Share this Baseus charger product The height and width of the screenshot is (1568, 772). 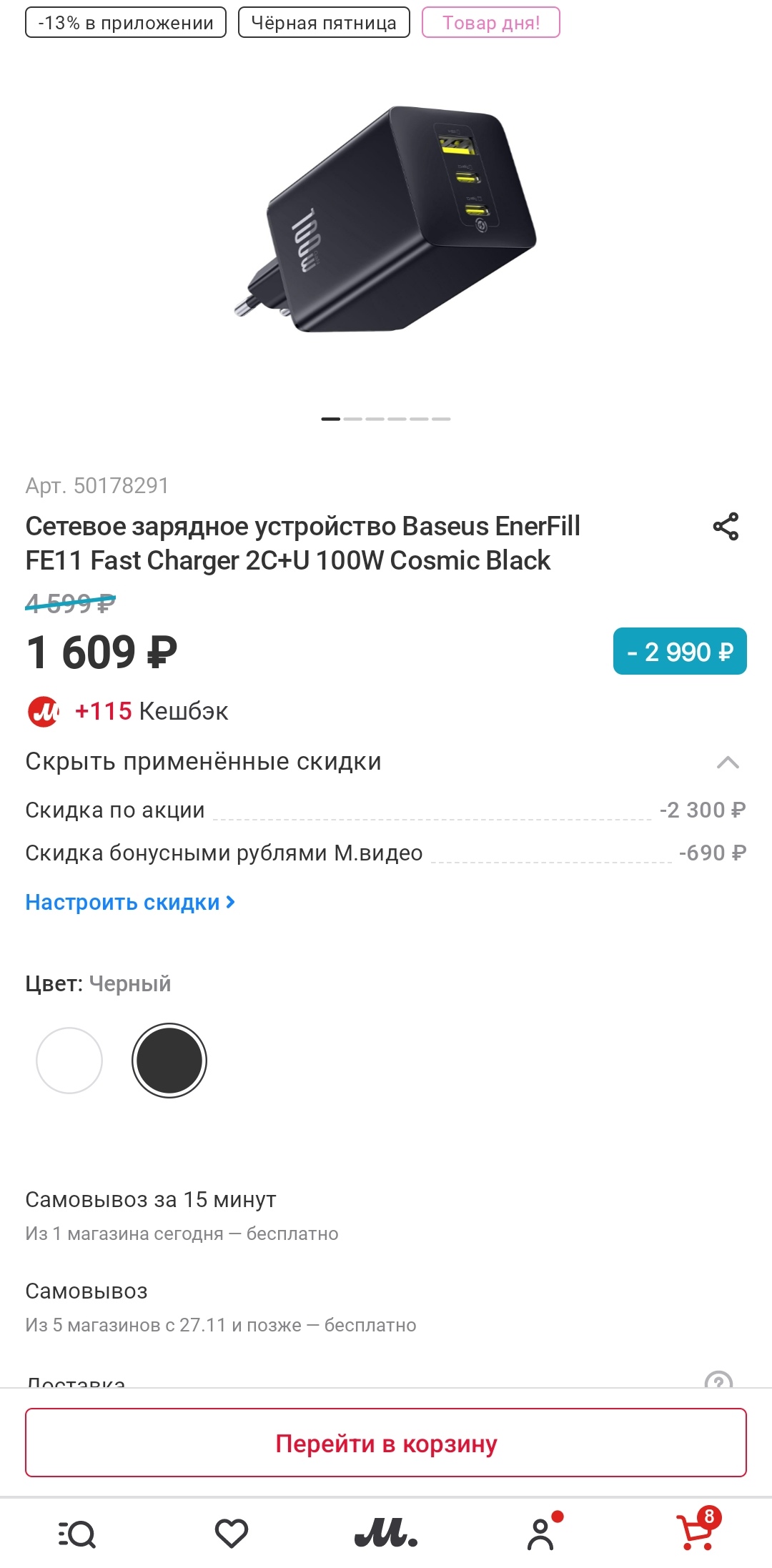click(725, 527)
